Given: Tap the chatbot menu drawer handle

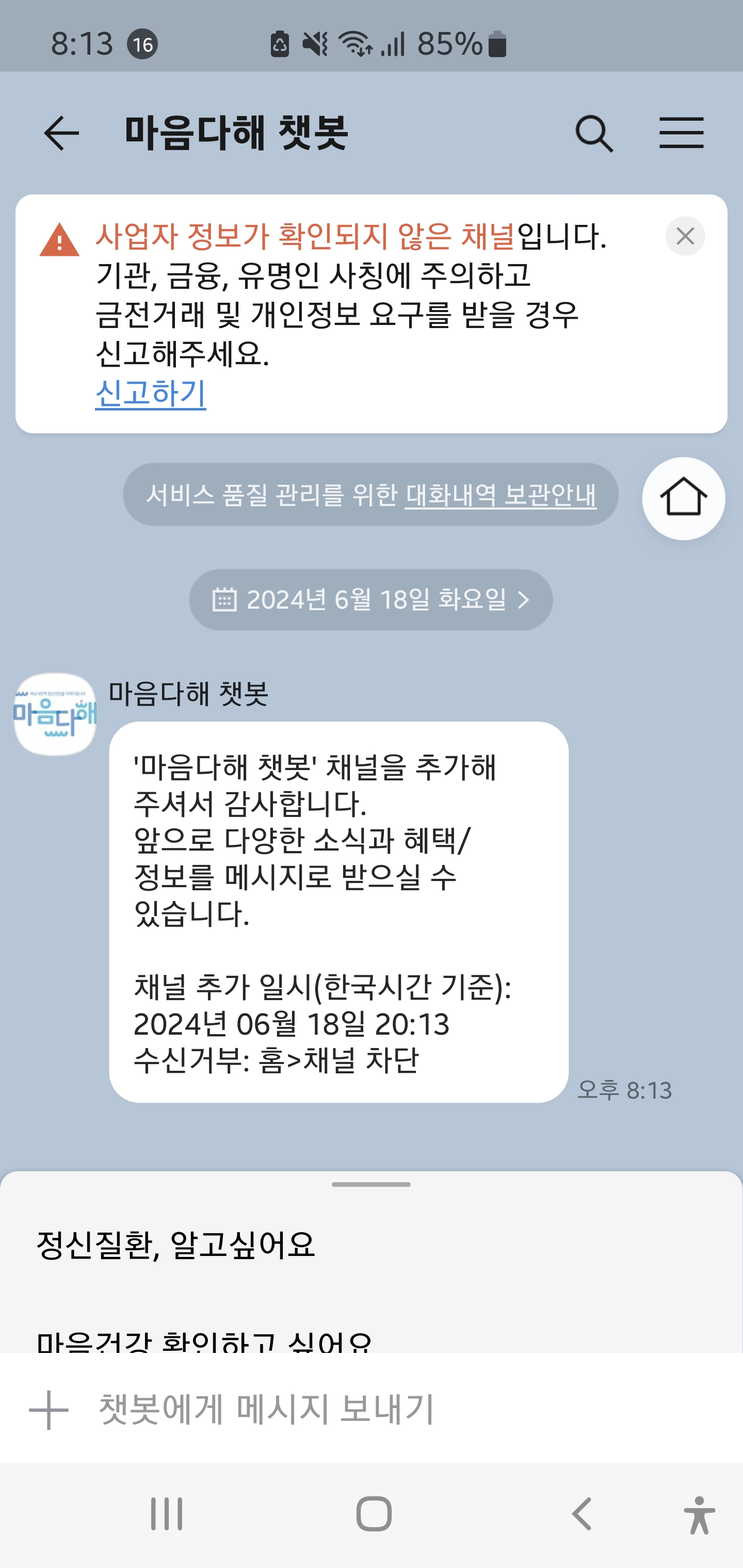Looking at the screenshot, I should click(x=371, y=1185).
